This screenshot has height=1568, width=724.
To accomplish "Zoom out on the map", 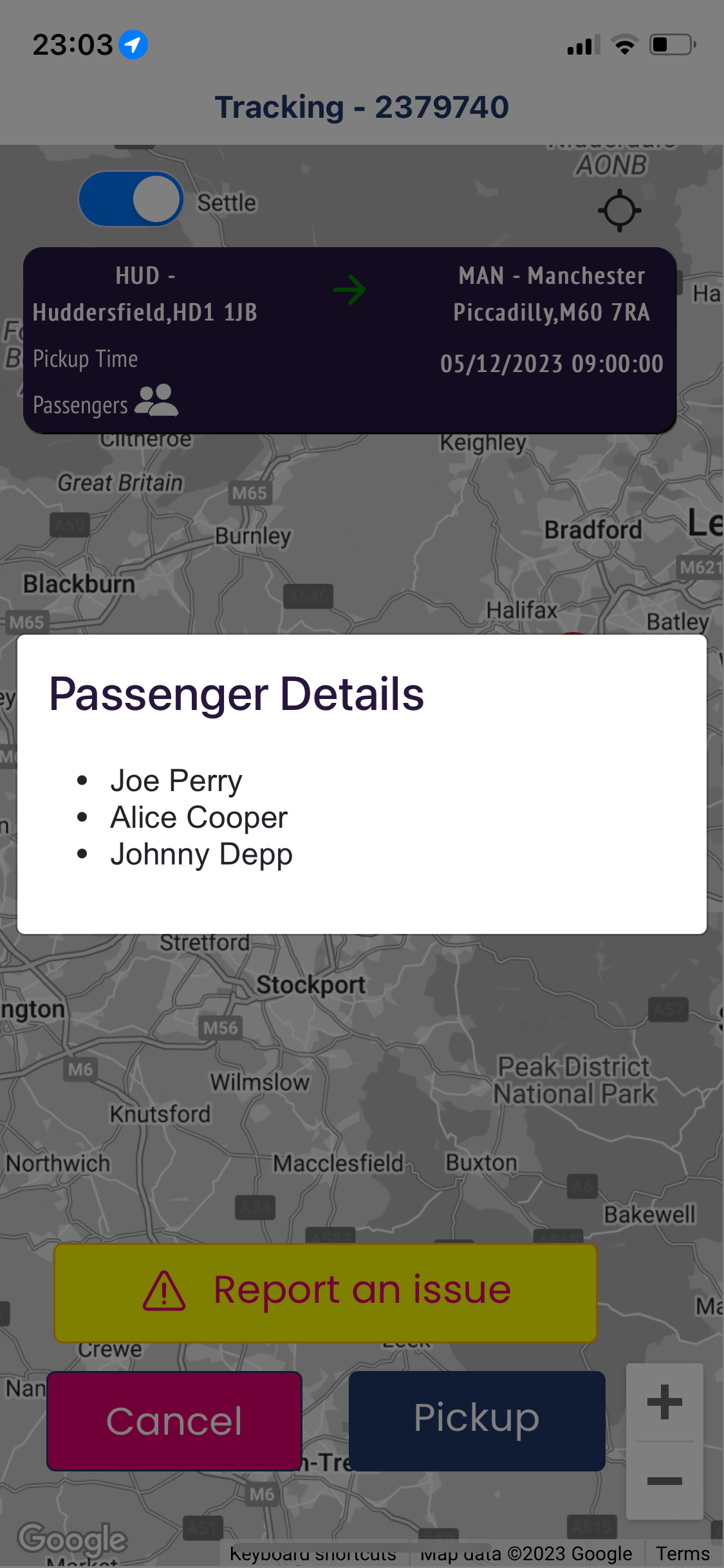I will tap(664, 1481).
